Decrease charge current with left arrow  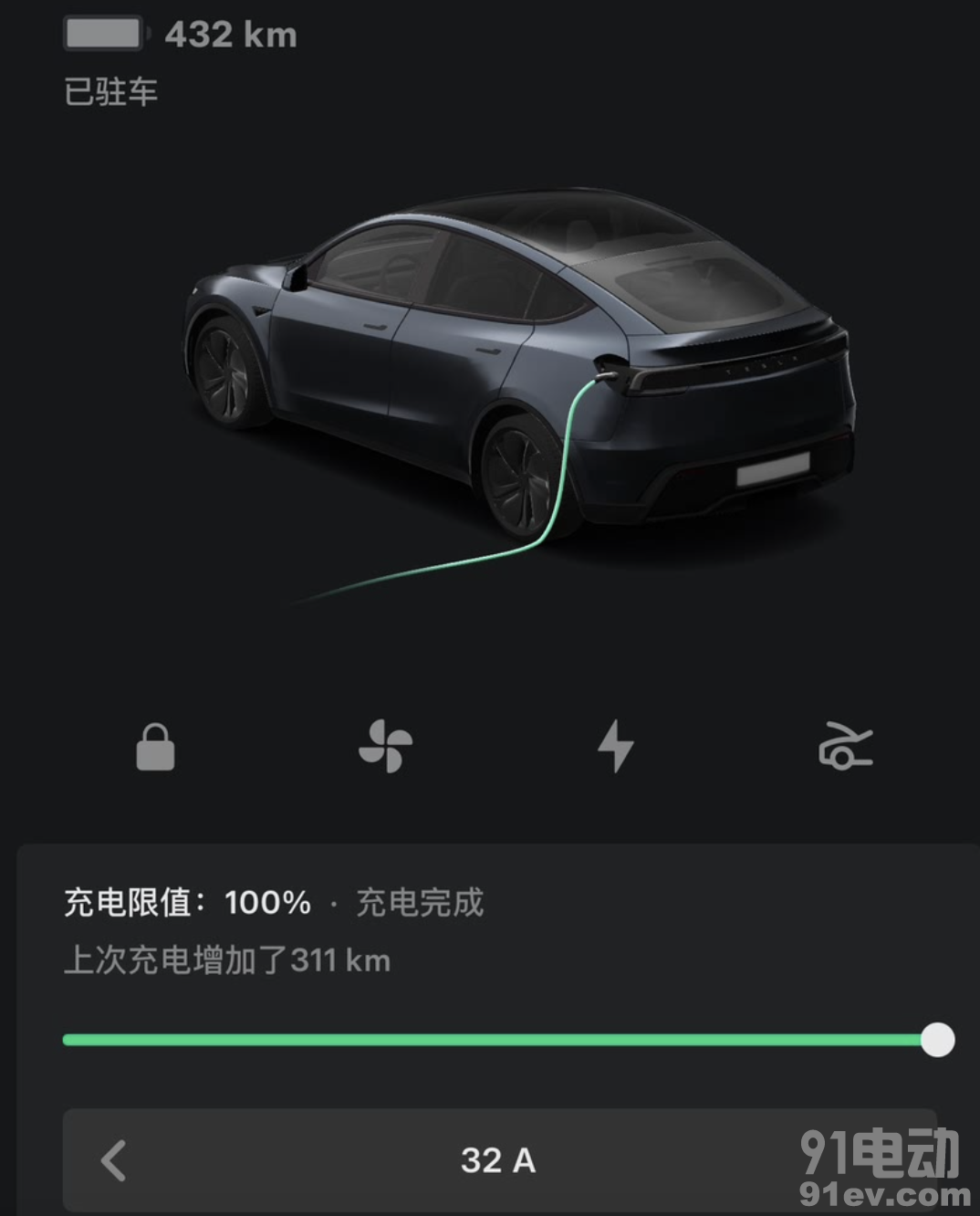[x=114, y=1160]
